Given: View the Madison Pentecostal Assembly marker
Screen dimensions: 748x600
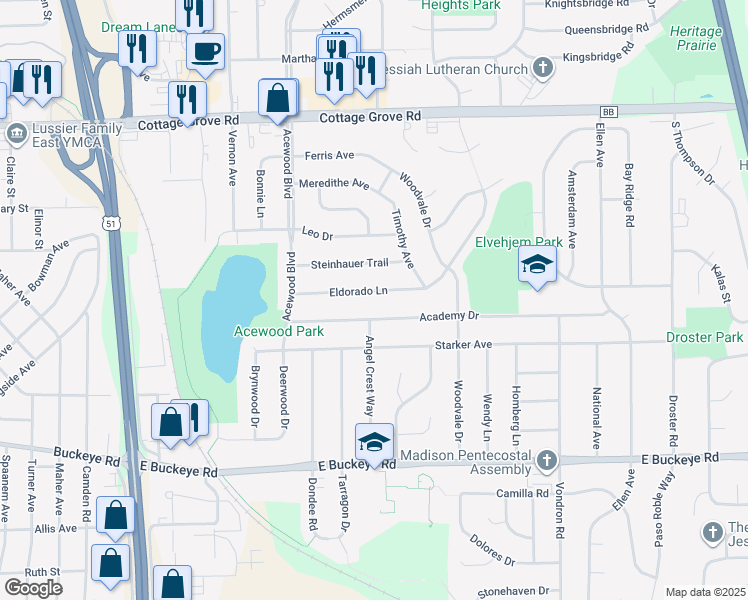Looking at the screenshot, I should [x=545, y=461].
